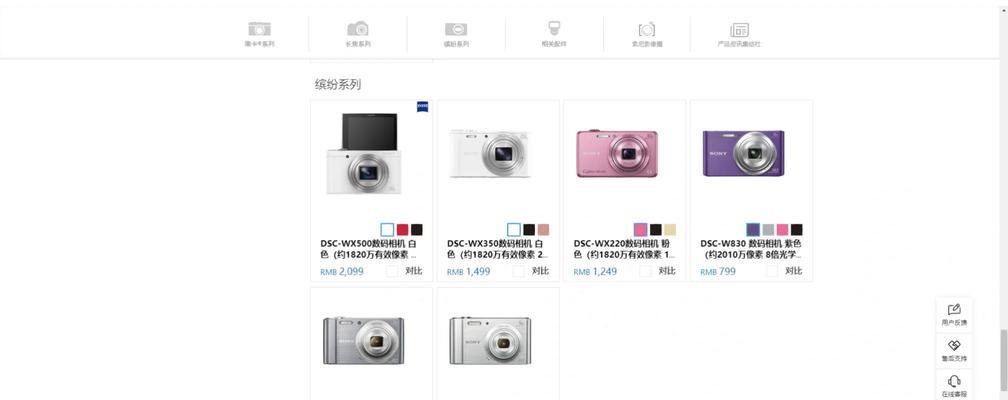
Task: Check the 对比 compare box for DSC-WX500
Action: tap(392, 271)
